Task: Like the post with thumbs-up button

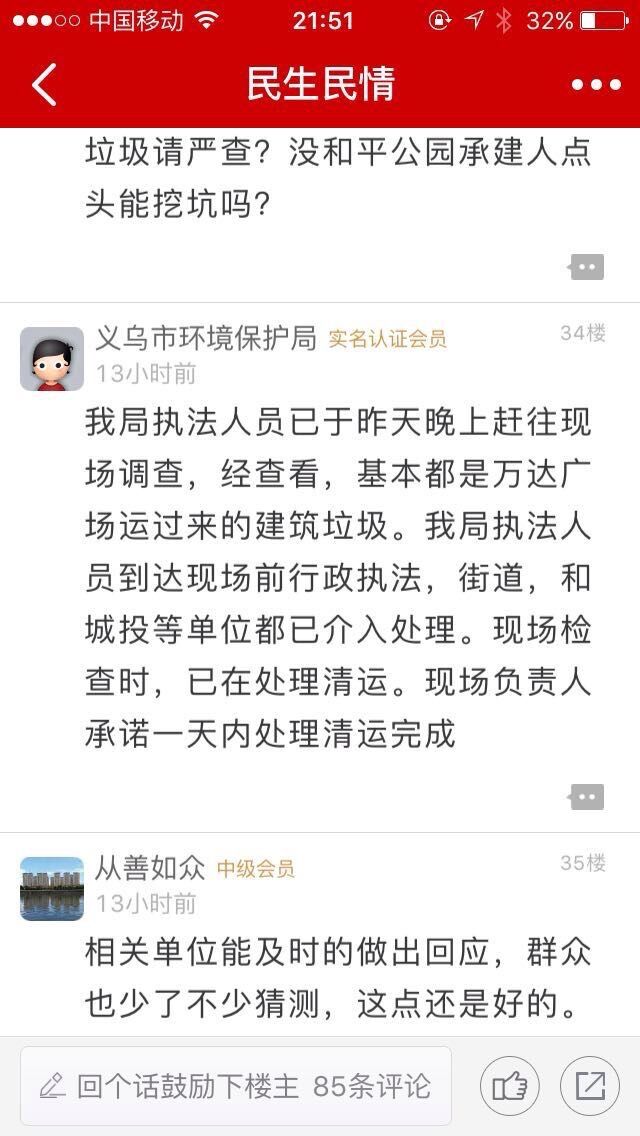Action: pos(510,1085)
